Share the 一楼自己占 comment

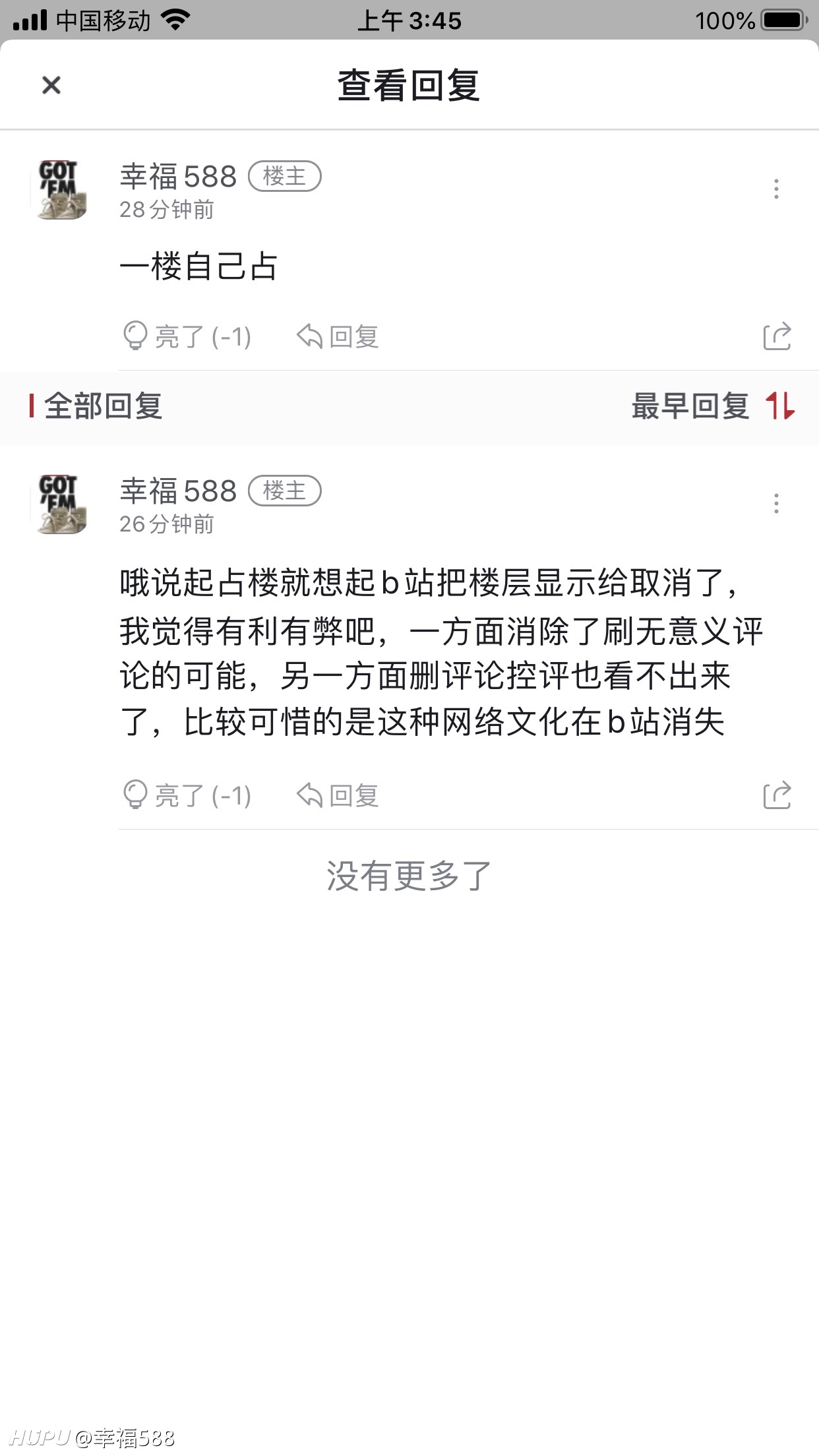(777, 336)
